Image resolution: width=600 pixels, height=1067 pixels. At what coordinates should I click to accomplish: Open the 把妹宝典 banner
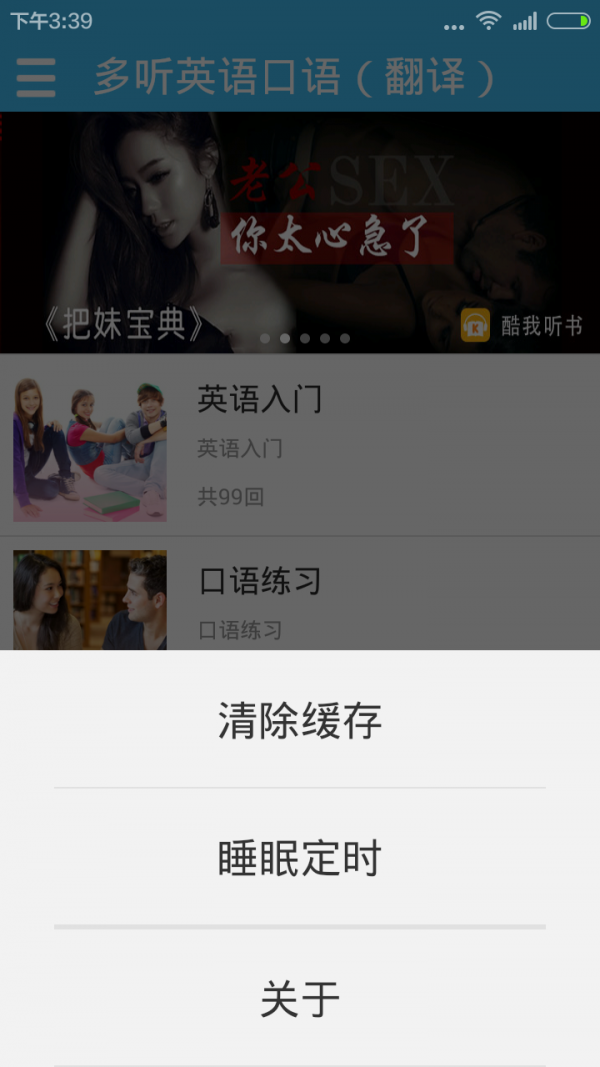300,232
